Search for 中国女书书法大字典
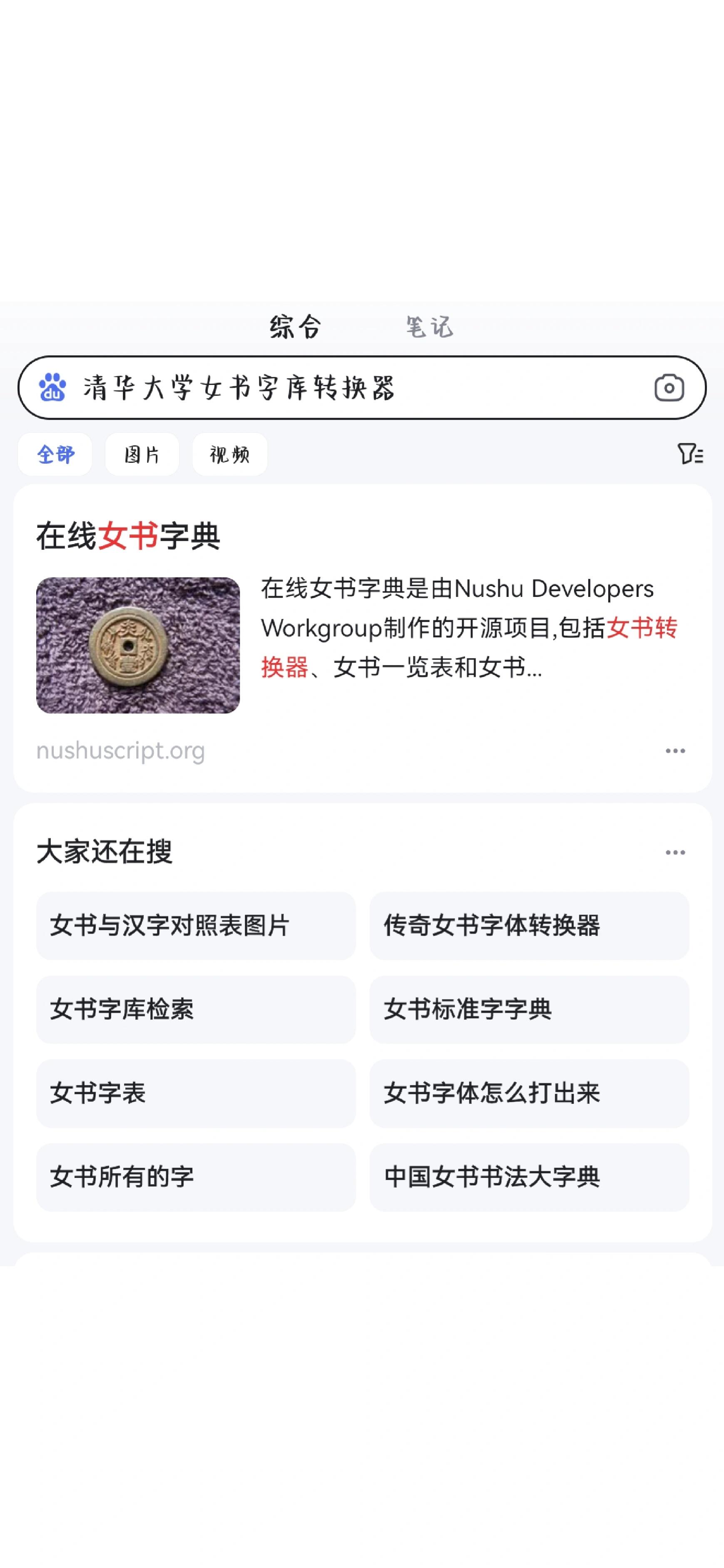Screen dimensions: 724x1568 (529, 1177)
